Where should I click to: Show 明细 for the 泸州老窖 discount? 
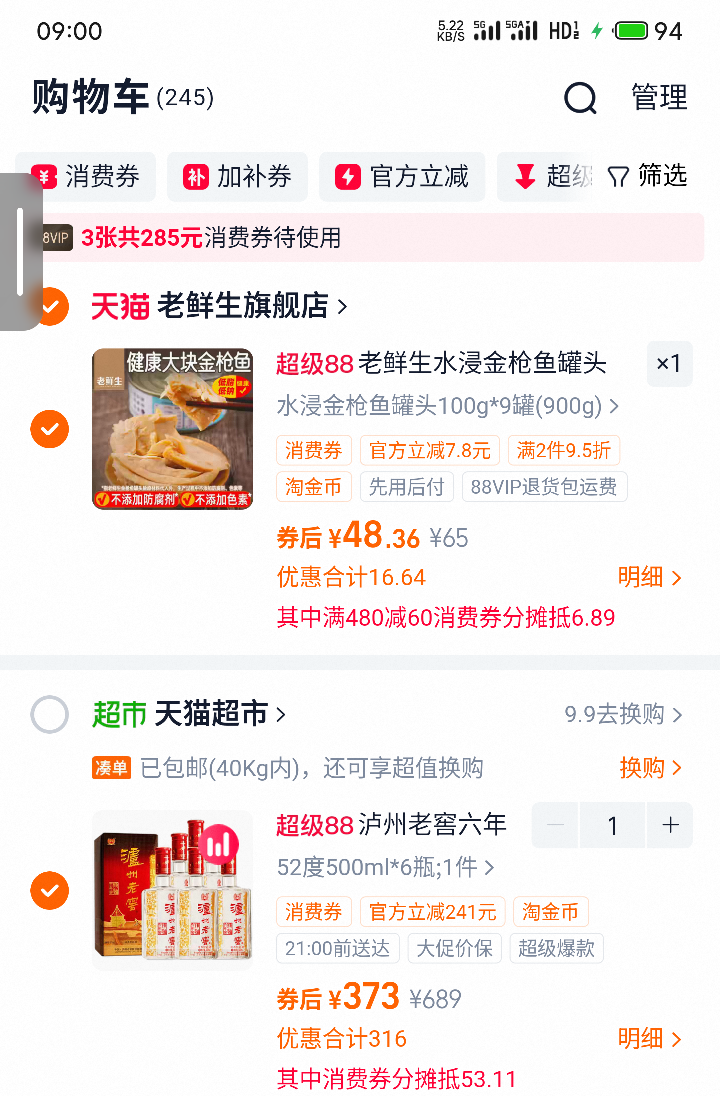(649, 1038)
